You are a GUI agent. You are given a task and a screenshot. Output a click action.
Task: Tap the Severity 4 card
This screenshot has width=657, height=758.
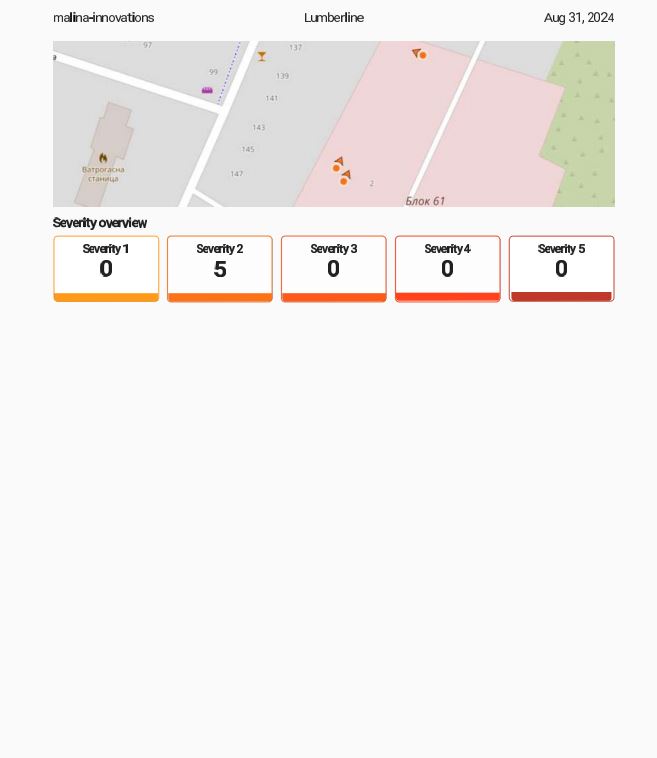pyautogui.click(x=447, y=268)
